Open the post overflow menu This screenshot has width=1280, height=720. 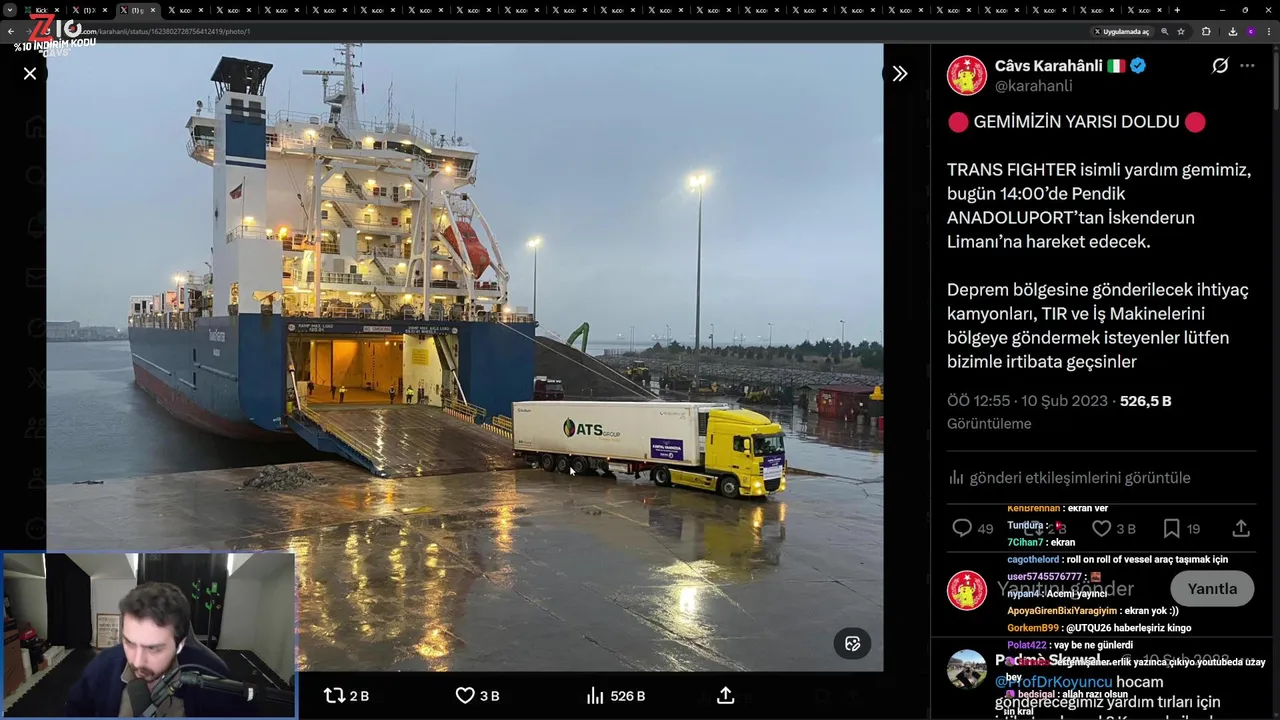point(1247,66)
